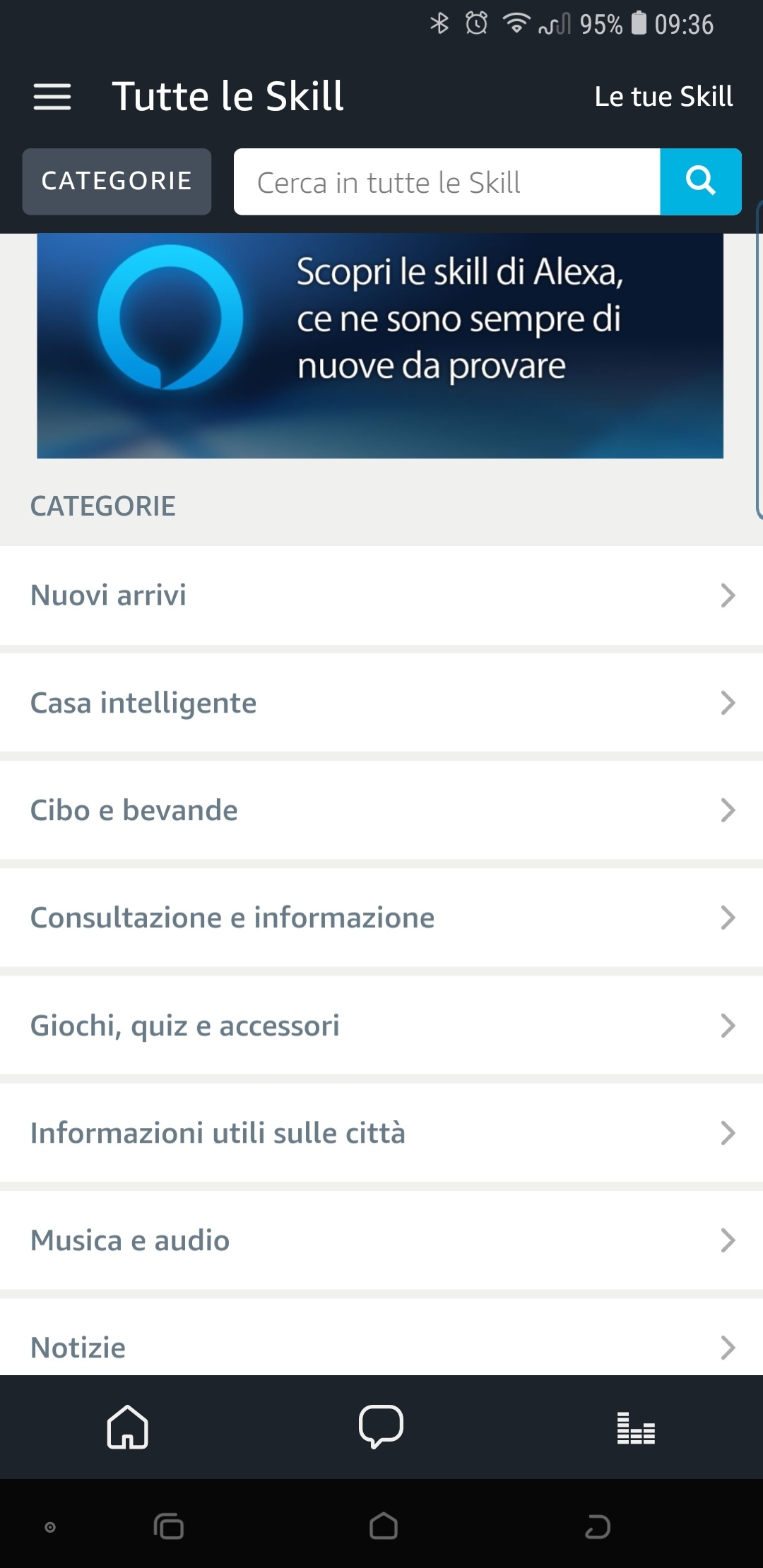The image size is (763, 1568).
Task: Switch to the Alexa conversation tab
Action: [x=381, y=1427]
